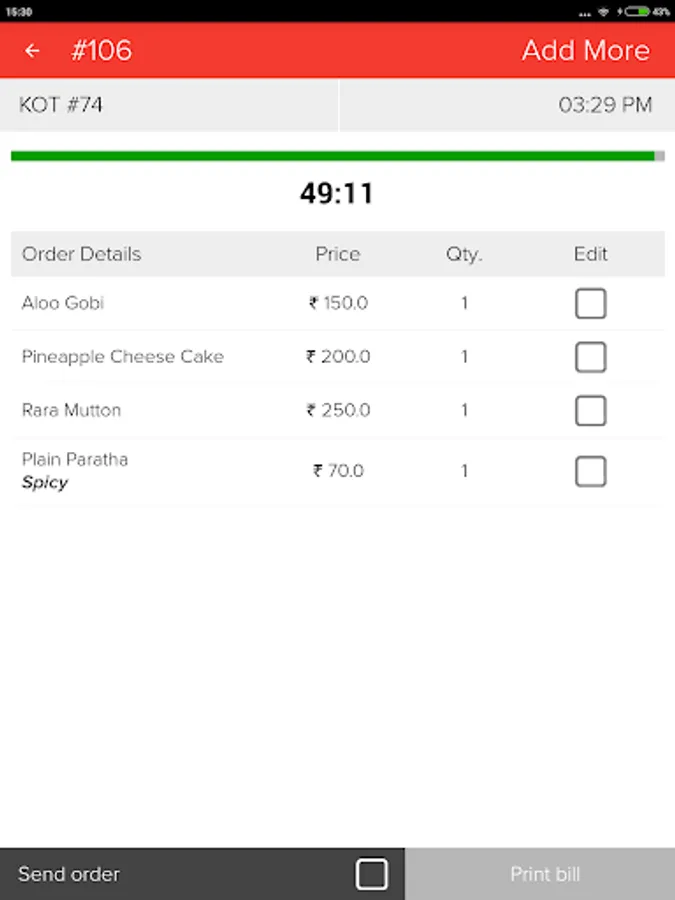The width and height of the screenshot is (675, 900).
Task: Mark the Plain Paratha edit checkbox
Action: [590, 471]
